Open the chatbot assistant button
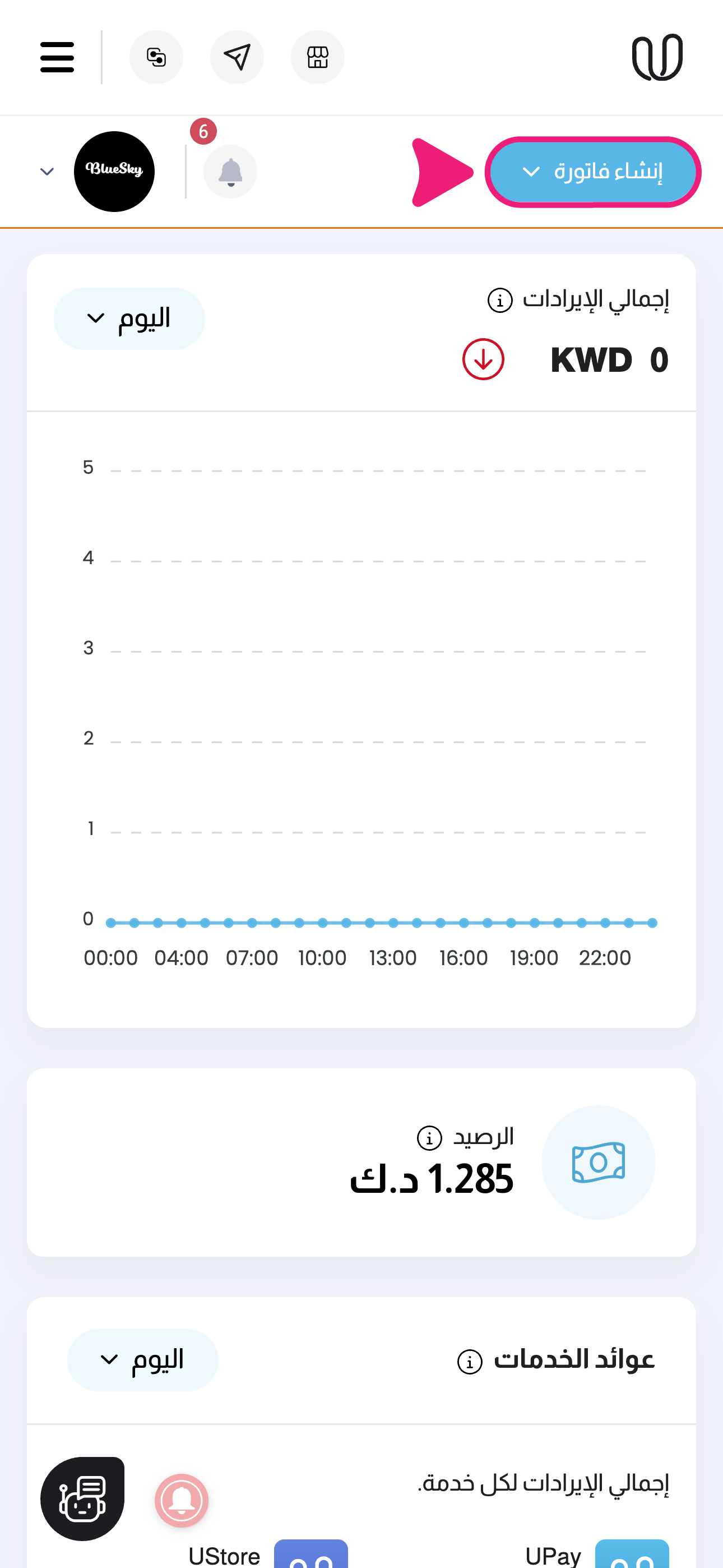The width and height of the screenshot is (723, 1568). point(83,1498)
